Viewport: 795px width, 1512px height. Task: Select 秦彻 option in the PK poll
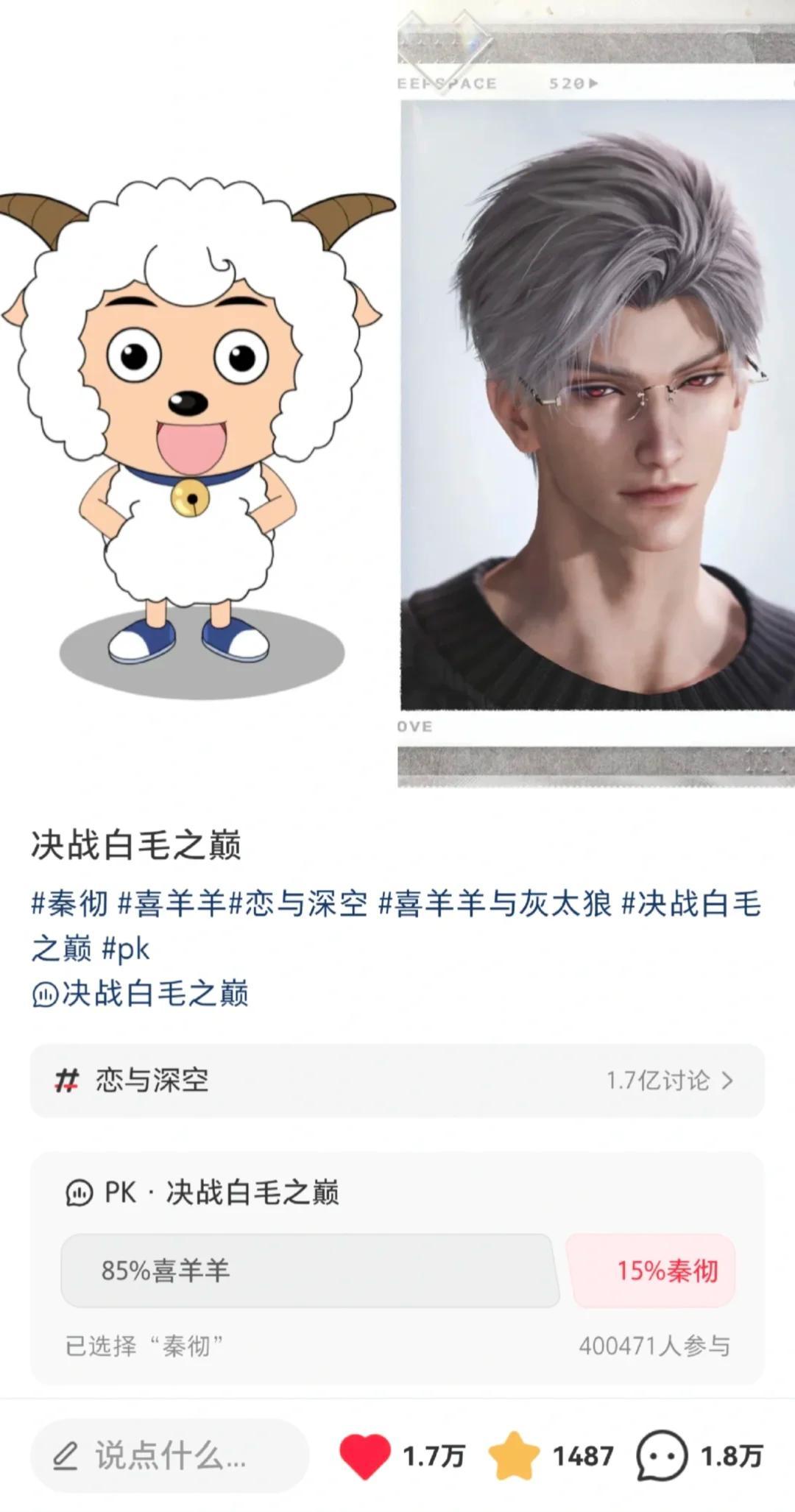click(652, 1271)
